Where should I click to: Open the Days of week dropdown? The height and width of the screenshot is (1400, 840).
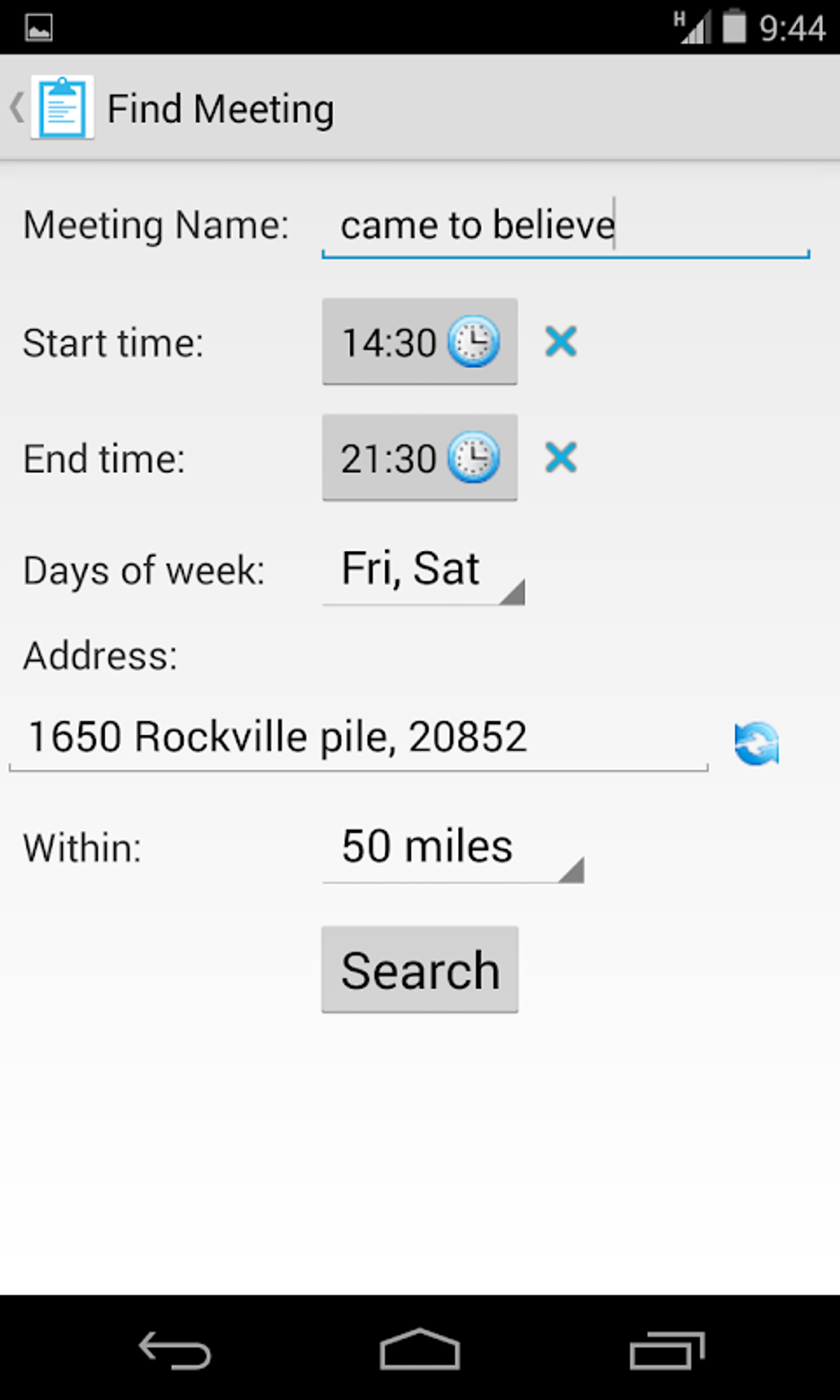(x=423, y=571)
